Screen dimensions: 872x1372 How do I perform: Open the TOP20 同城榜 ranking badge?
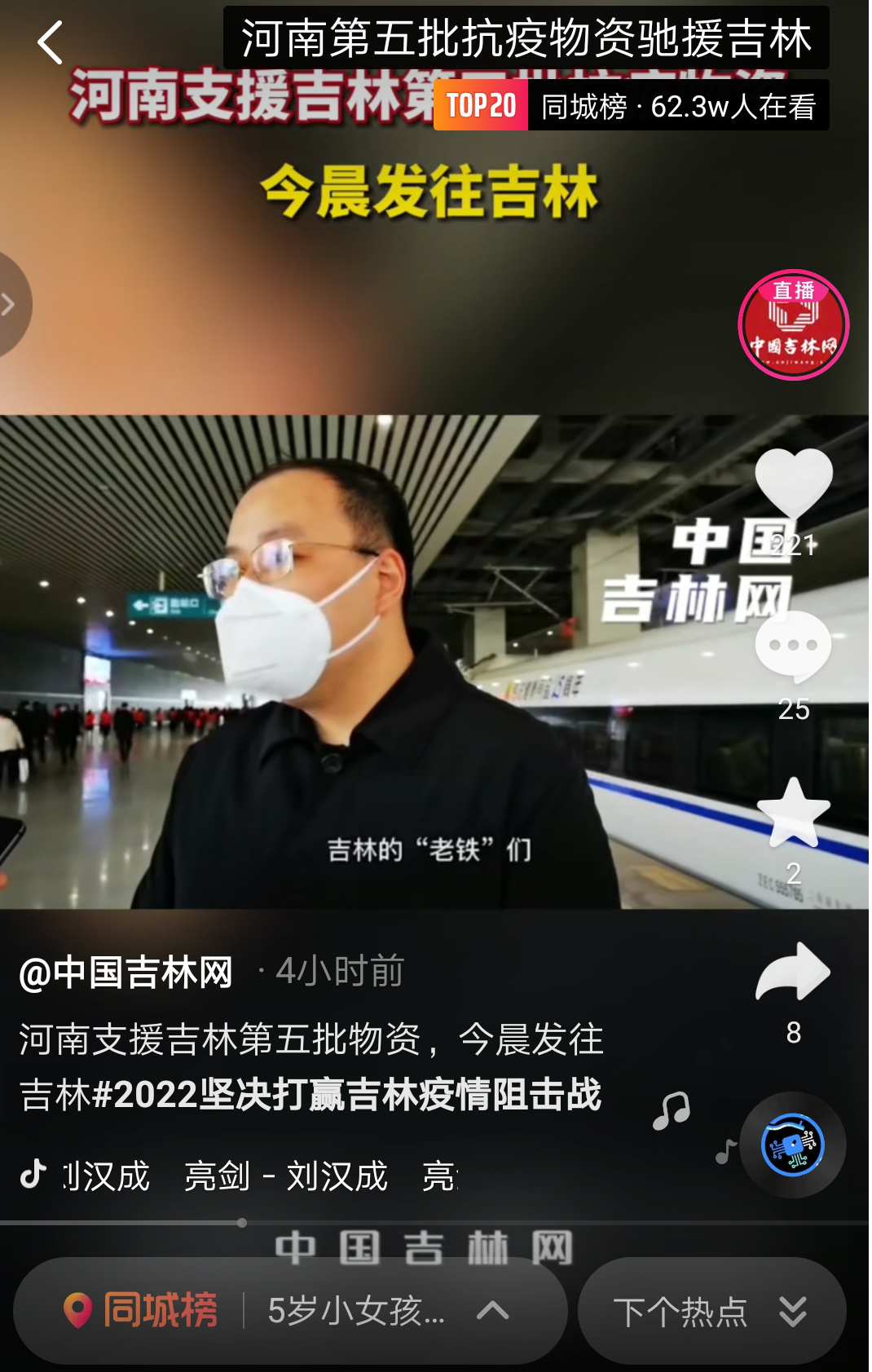tap(631, 106)
